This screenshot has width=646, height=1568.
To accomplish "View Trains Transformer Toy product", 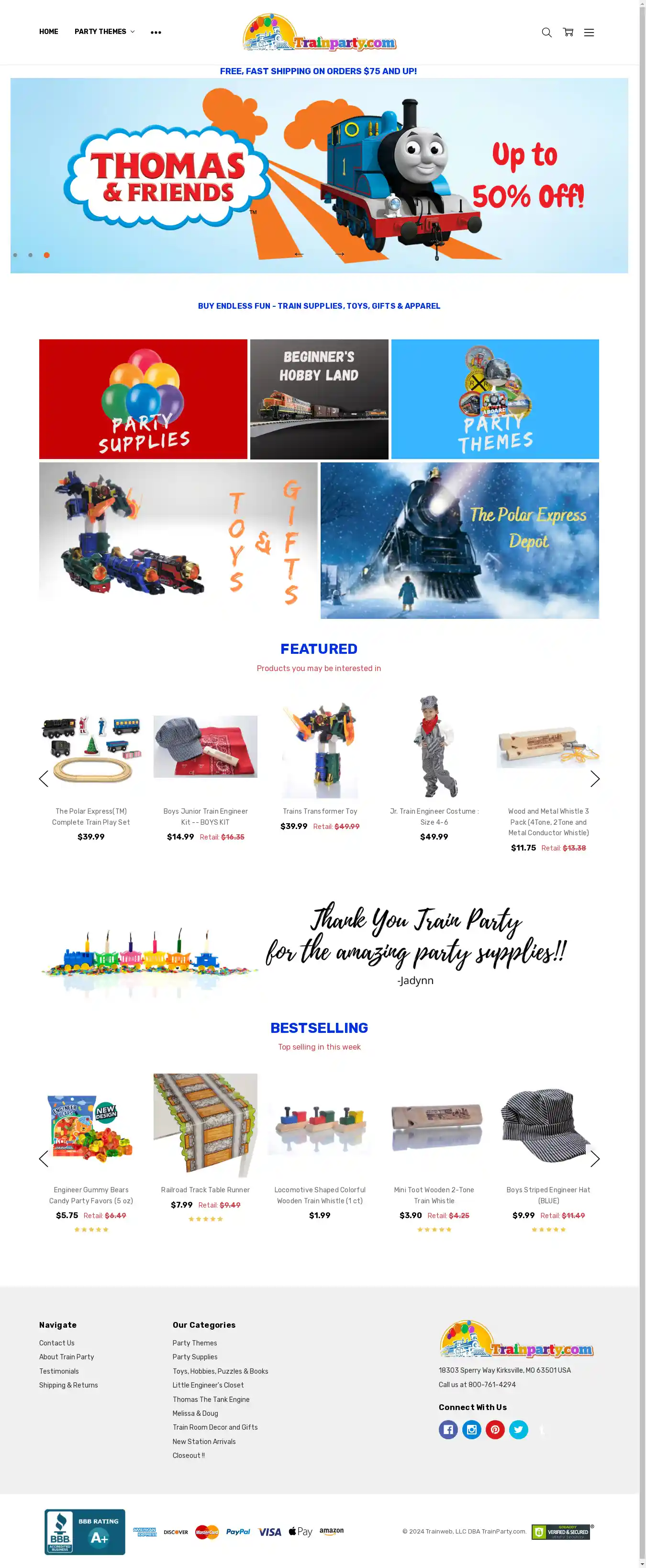I will click(x=319, y=811).
